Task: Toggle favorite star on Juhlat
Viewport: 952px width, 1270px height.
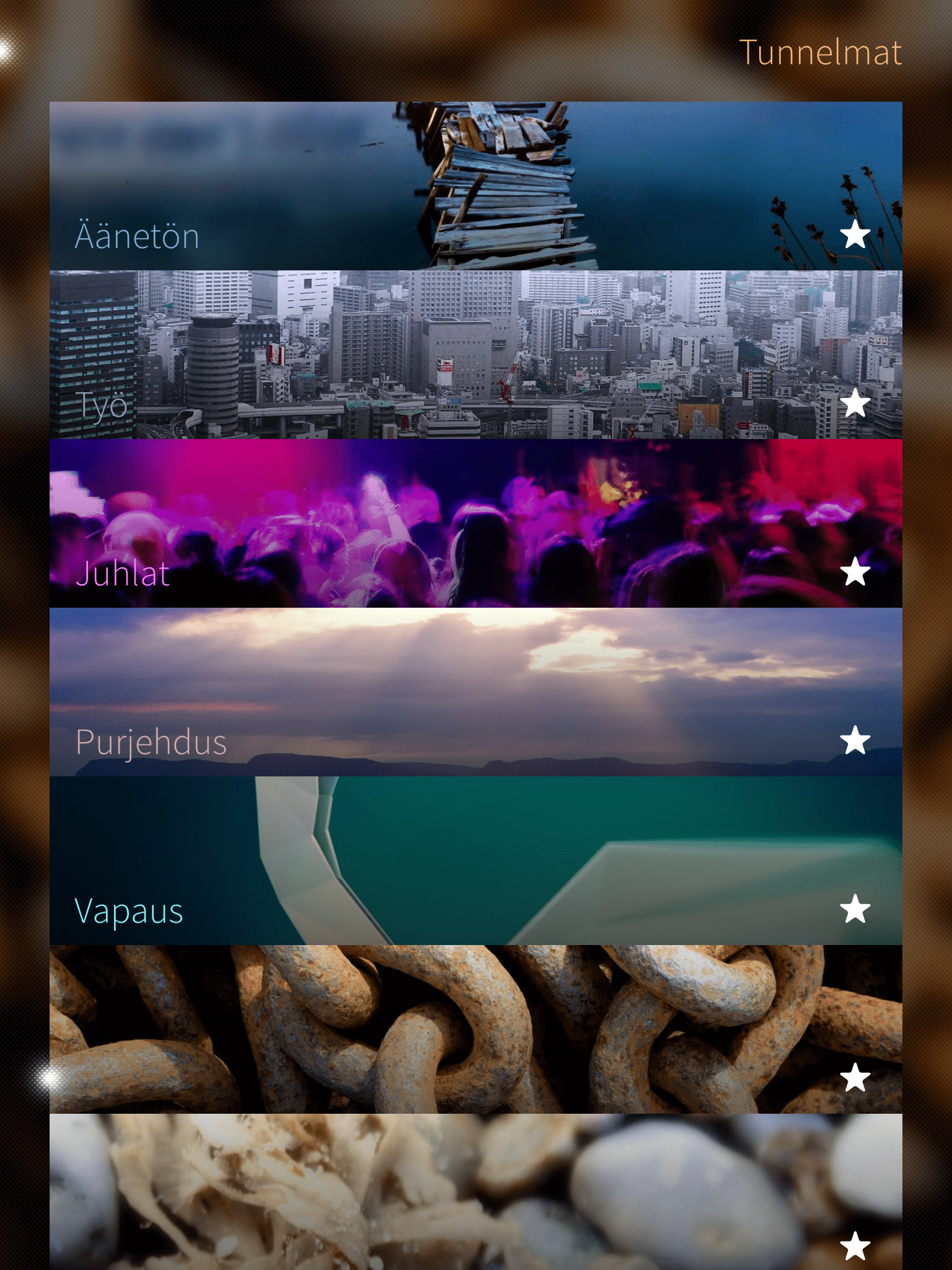Action: 855,572
